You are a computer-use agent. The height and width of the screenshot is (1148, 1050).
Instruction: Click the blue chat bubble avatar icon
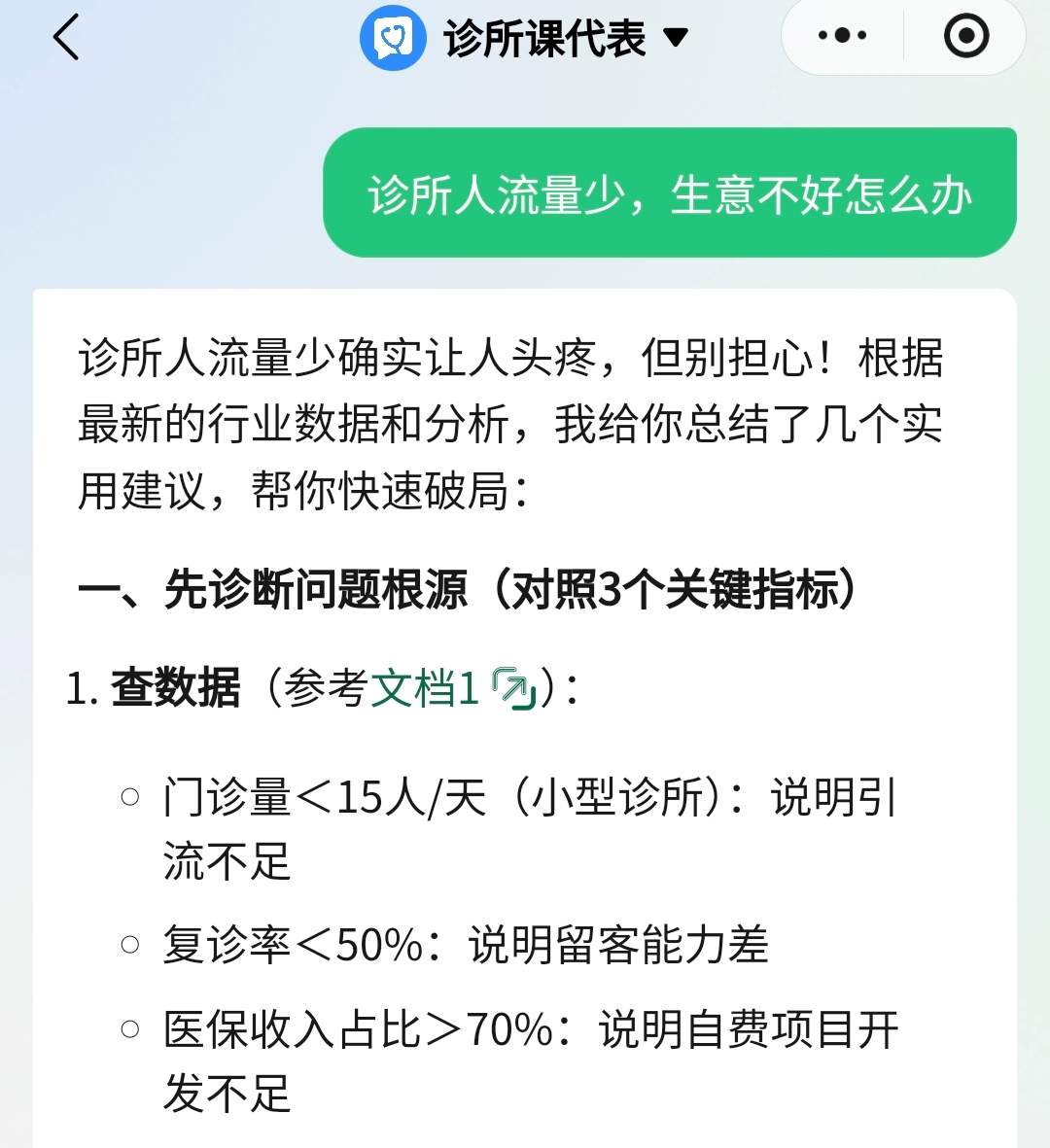click(x=393, y=36)
